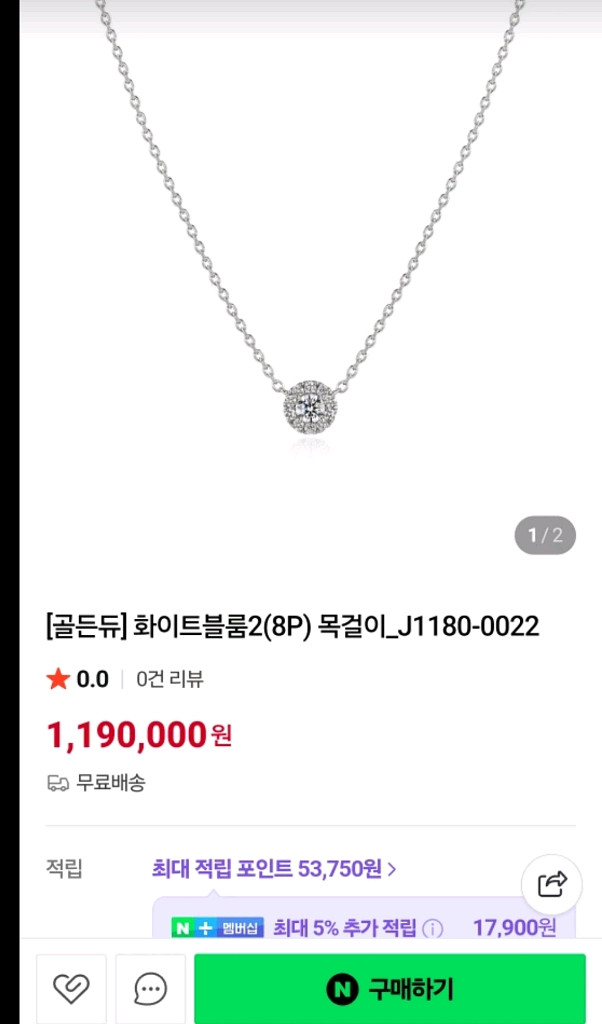Share this product page
This screenshot has width=602, height=1024.
pos(552,884)
